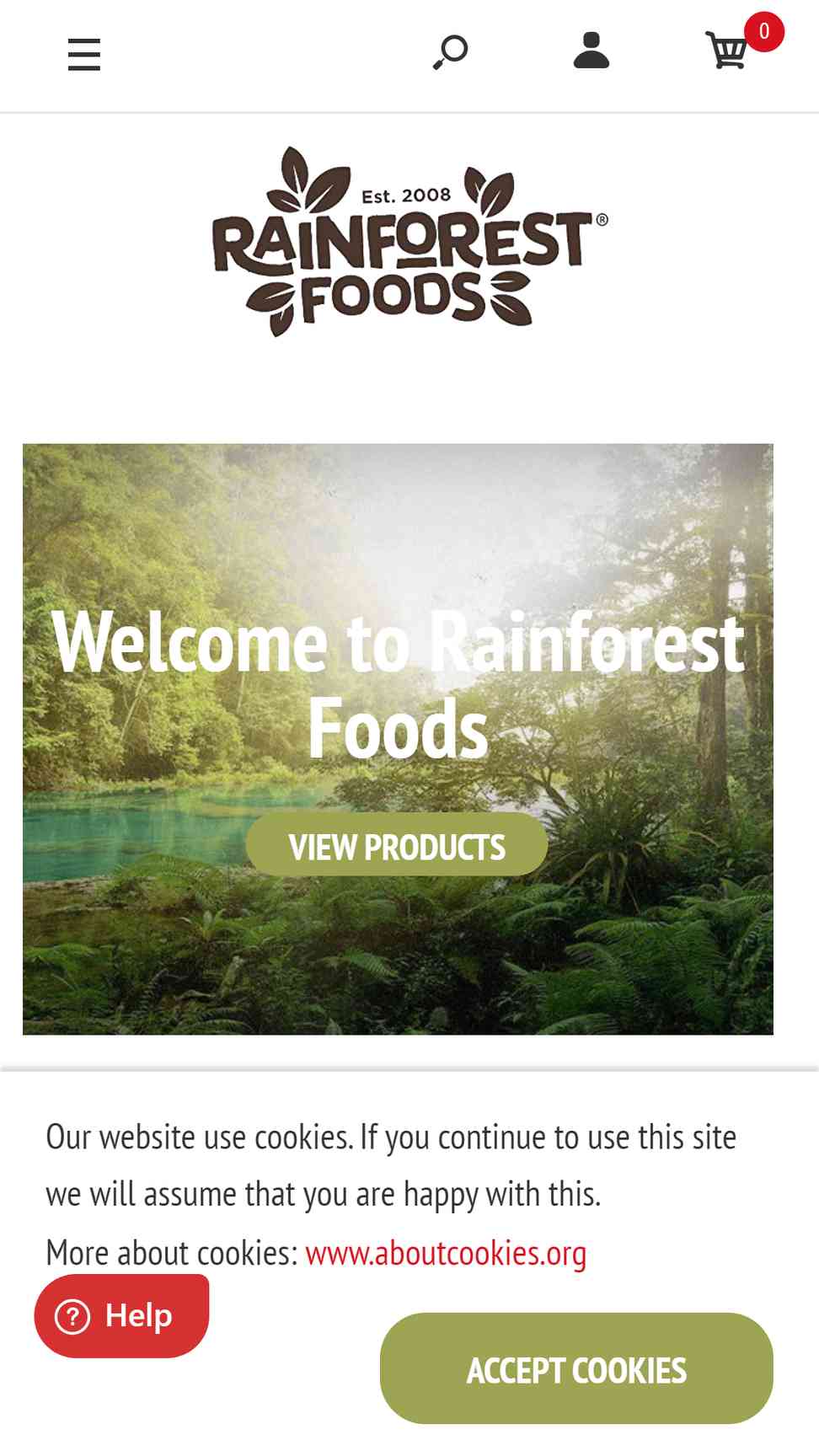
Task: Open the hamburger menu
Action: point(84,55)
